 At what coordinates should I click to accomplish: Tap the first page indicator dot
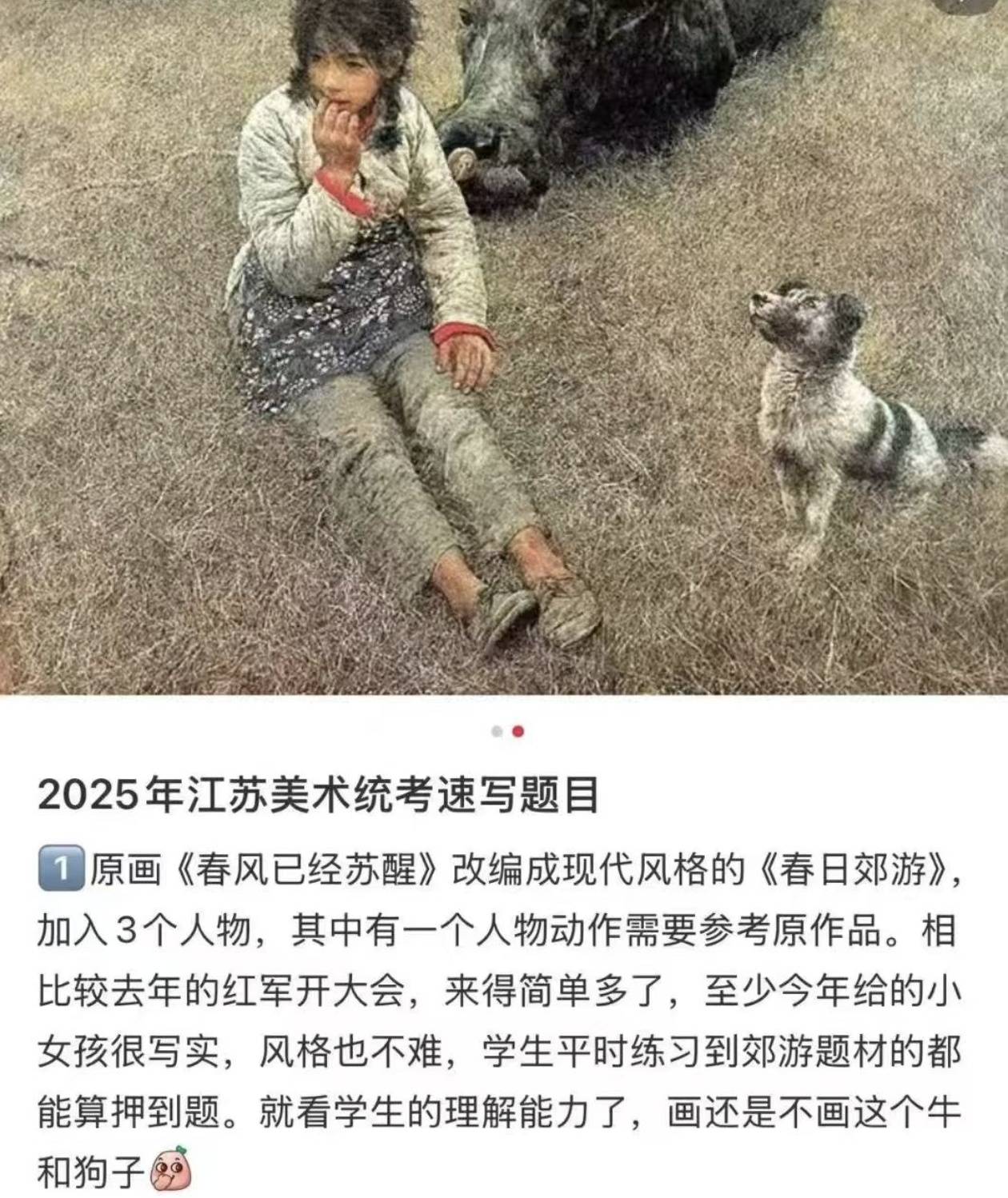click(497, 731)
